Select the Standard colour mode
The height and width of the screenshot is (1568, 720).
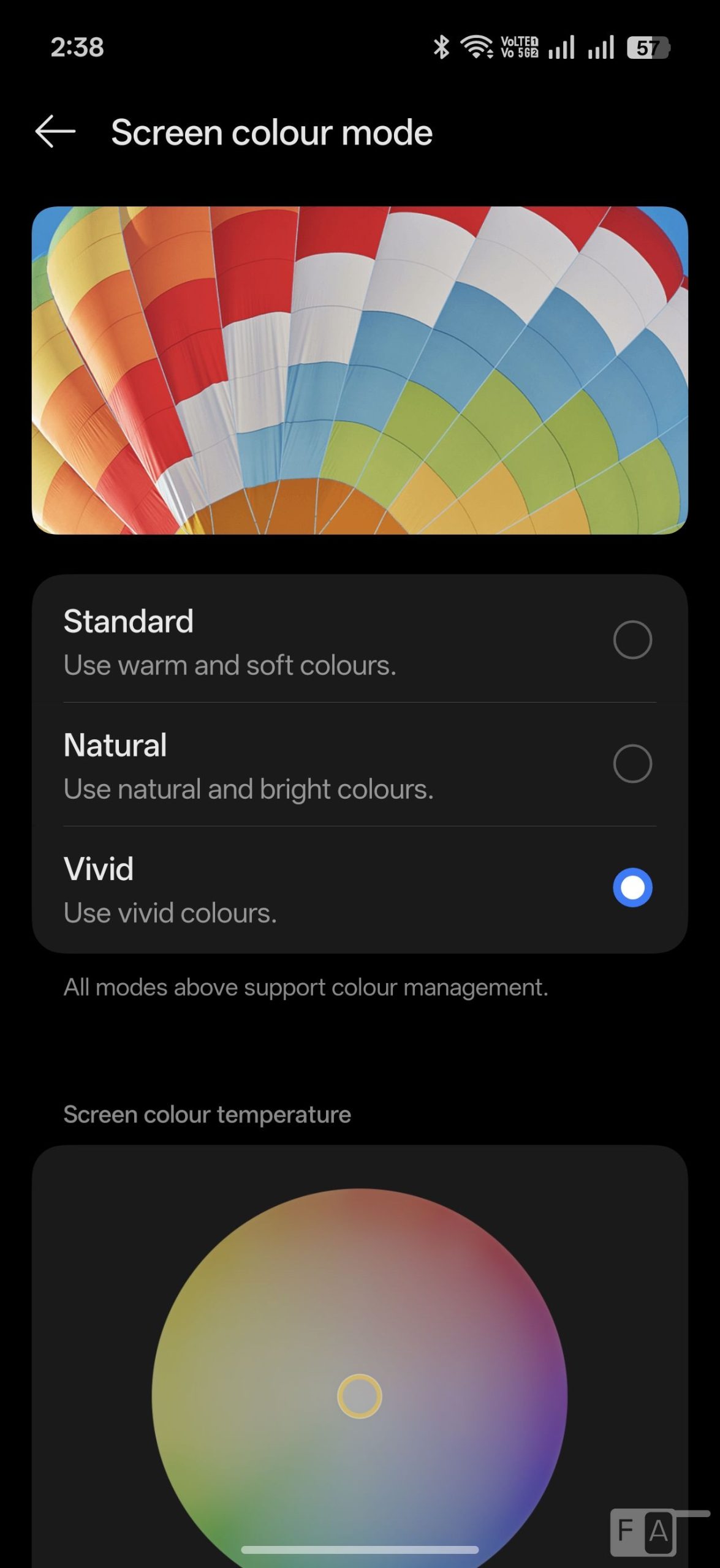coord(632,640)
